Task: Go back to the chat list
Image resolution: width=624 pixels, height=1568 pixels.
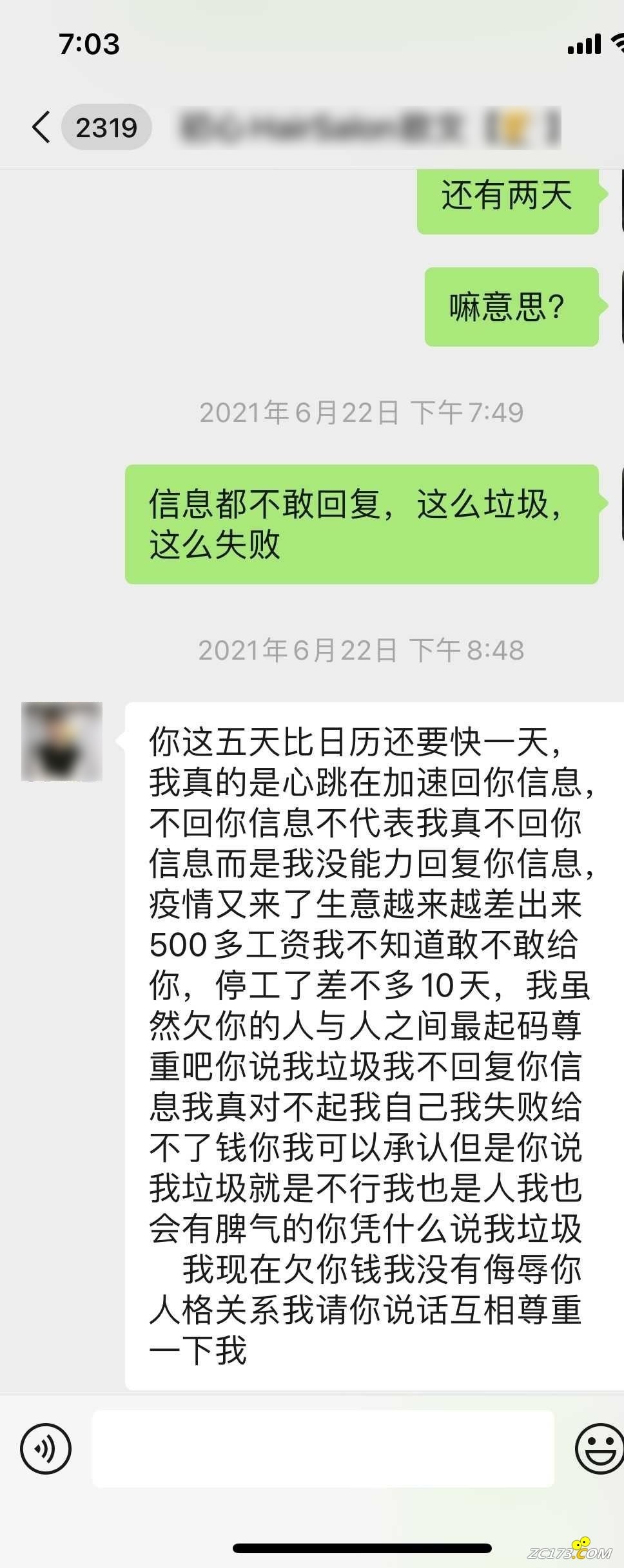Action: click(41, 127)
